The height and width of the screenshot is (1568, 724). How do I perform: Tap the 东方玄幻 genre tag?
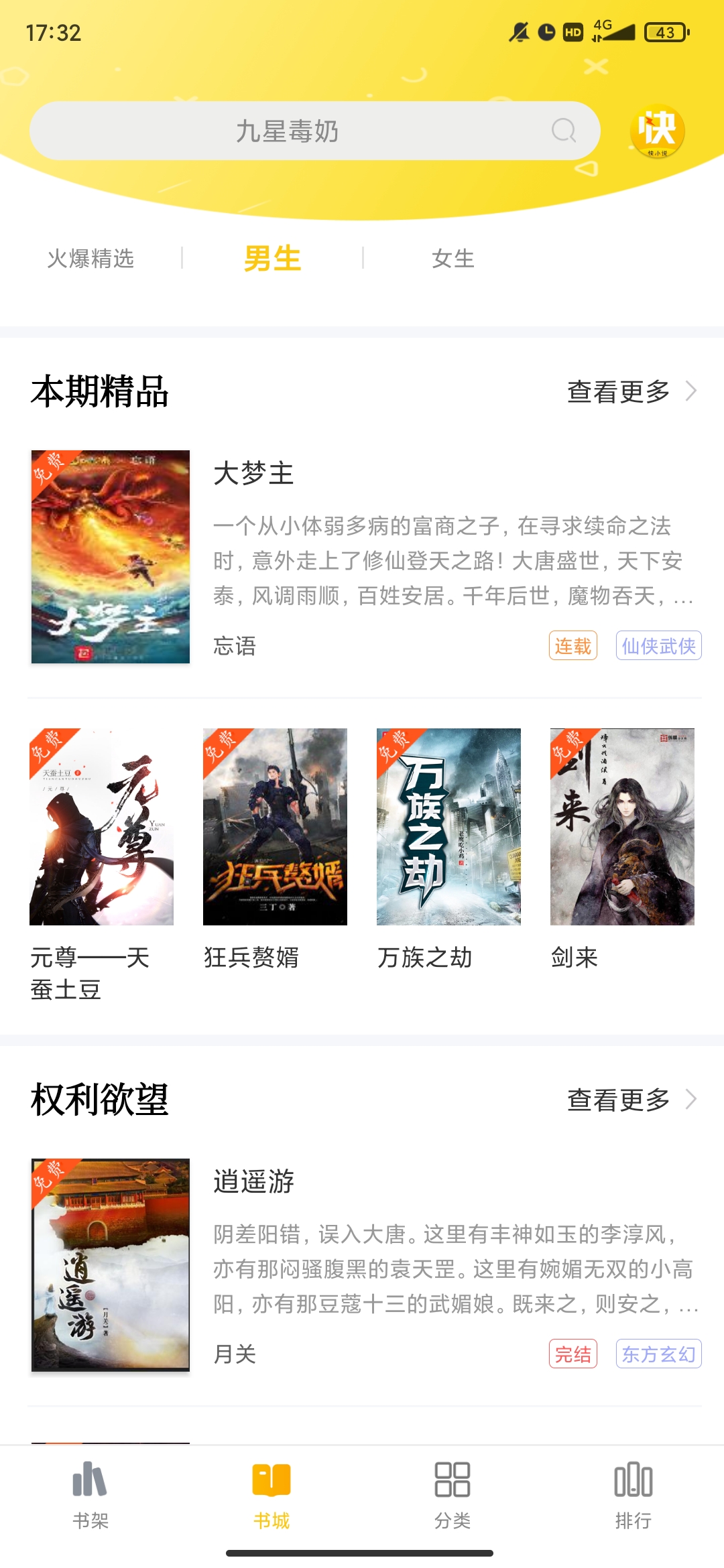point(658,1355)
